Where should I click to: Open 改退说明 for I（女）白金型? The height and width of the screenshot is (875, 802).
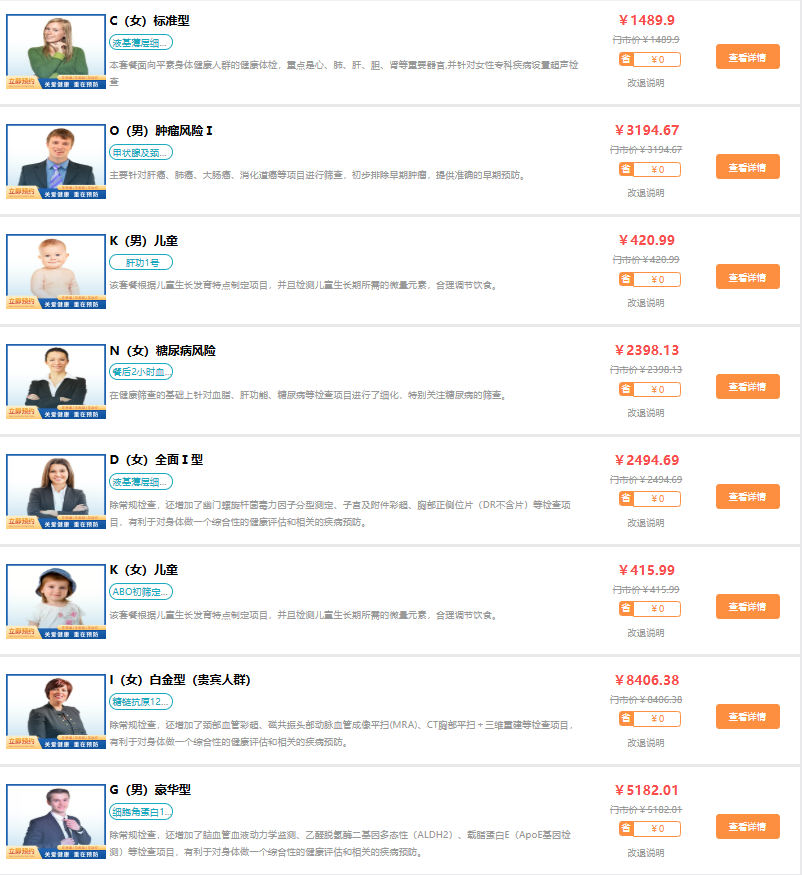click(645, 743)
